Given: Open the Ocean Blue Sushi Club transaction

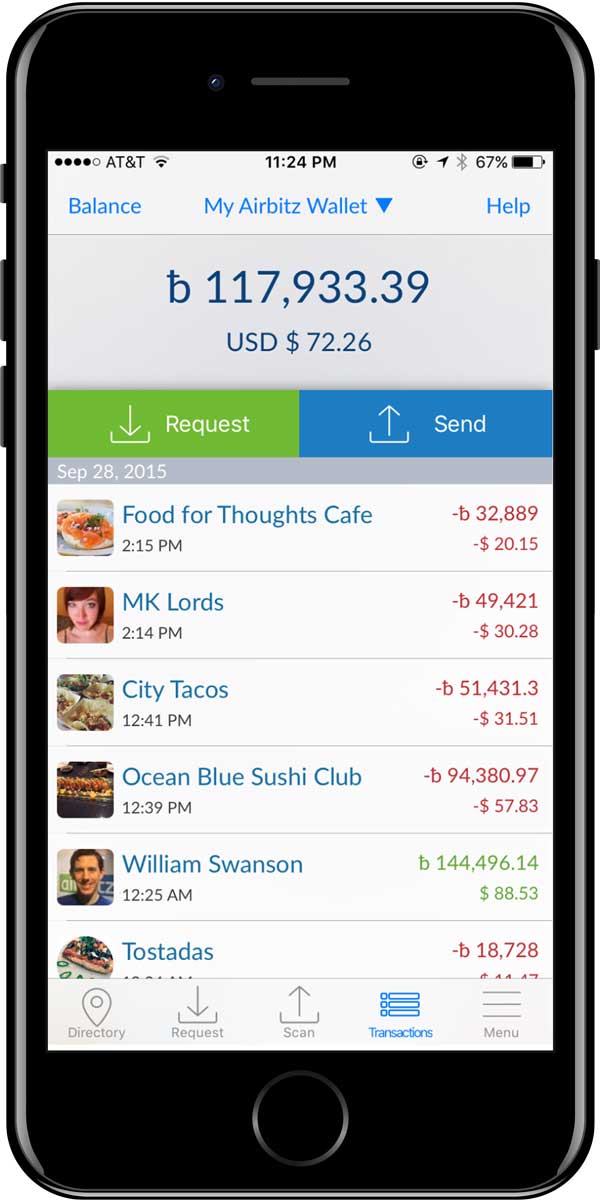Looking at the screenshot, I should click(x=300, y=789).
